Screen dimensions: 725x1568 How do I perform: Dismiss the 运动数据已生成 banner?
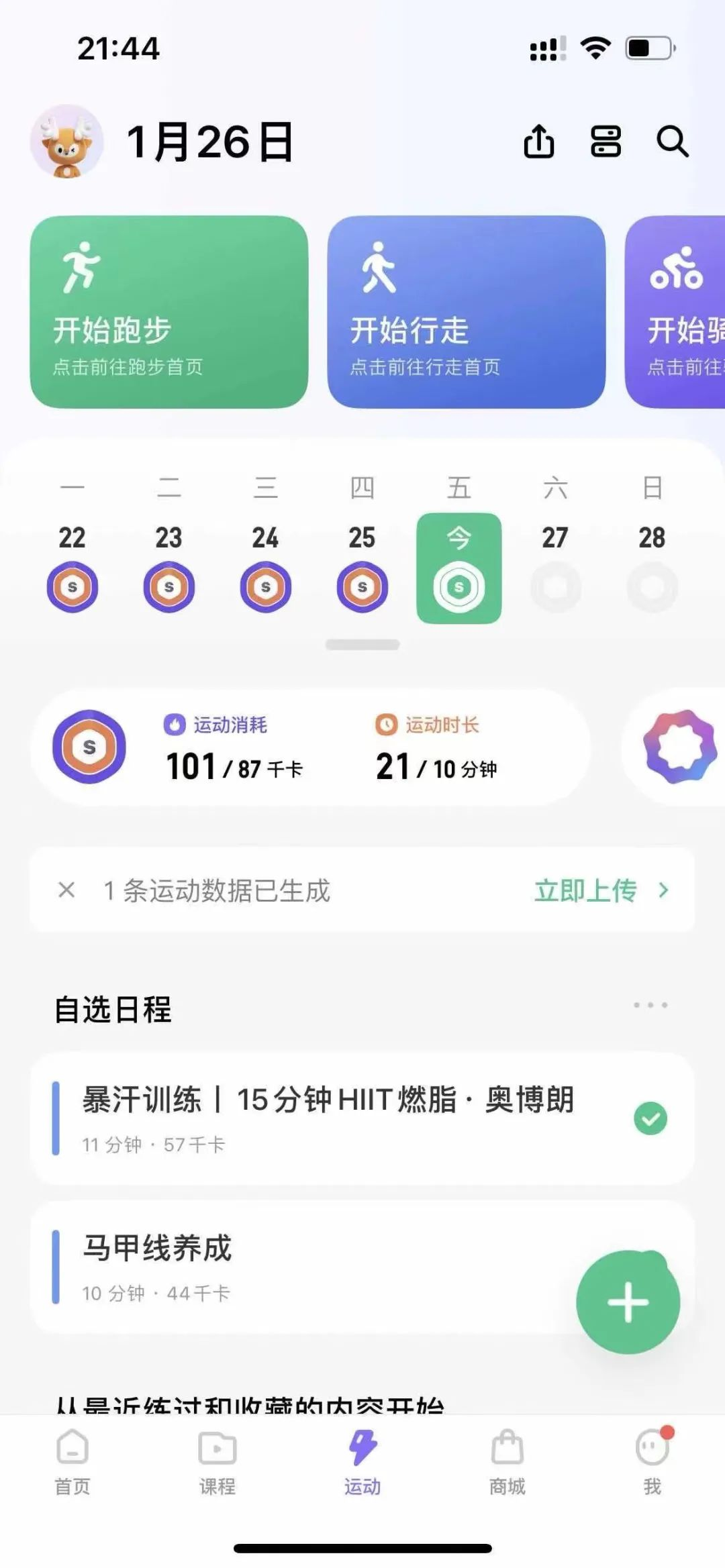tap(66, 890)
